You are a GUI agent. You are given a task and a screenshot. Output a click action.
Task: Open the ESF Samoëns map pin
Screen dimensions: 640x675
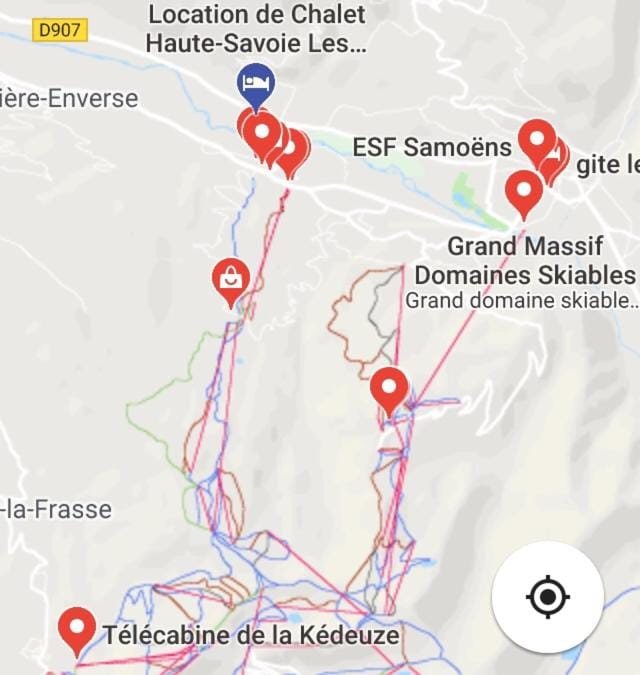coord(537,139)
